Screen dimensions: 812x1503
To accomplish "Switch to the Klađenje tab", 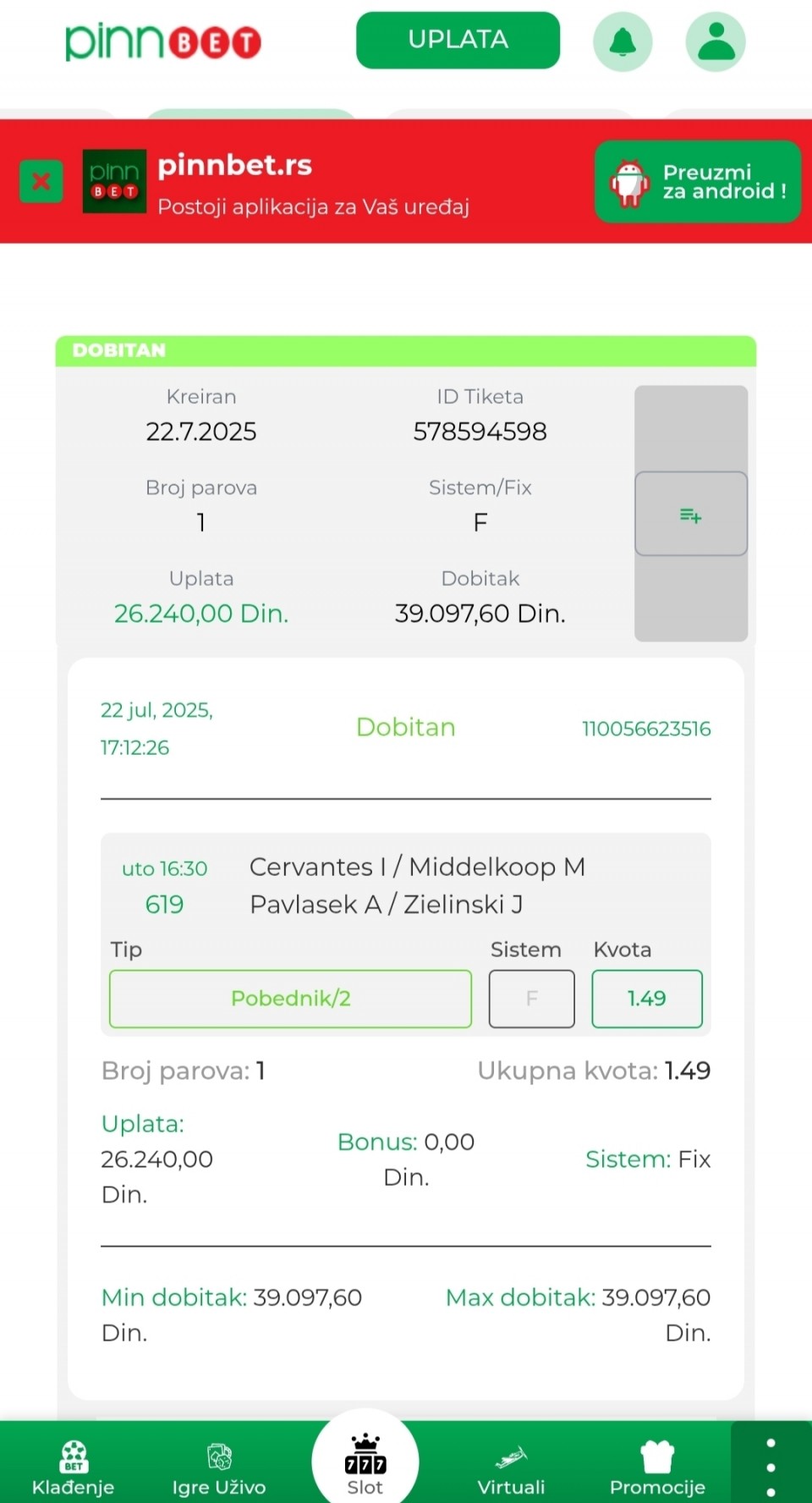I will (x=73, y=1467).
